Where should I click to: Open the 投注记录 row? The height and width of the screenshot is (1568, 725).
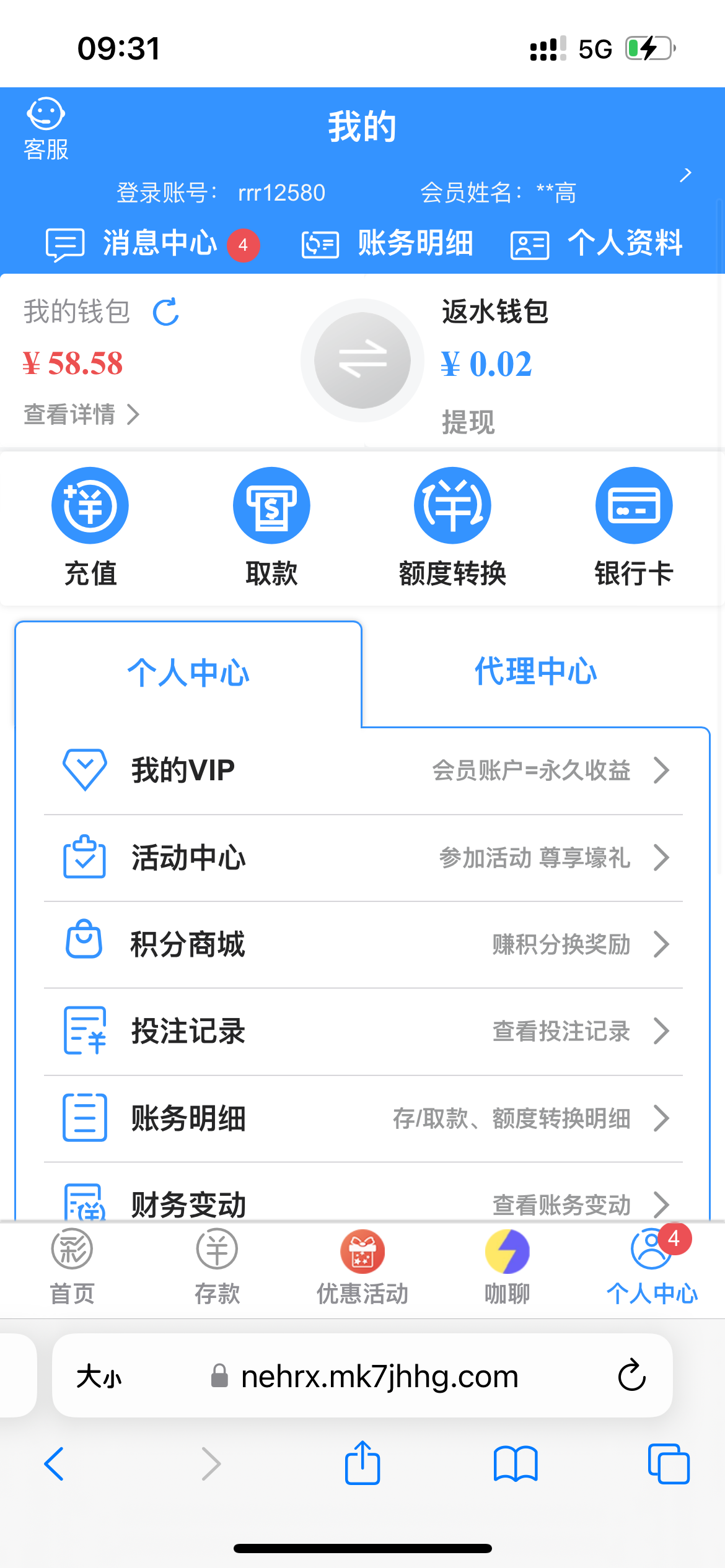pyautogui.click(x=362, y=1031)
